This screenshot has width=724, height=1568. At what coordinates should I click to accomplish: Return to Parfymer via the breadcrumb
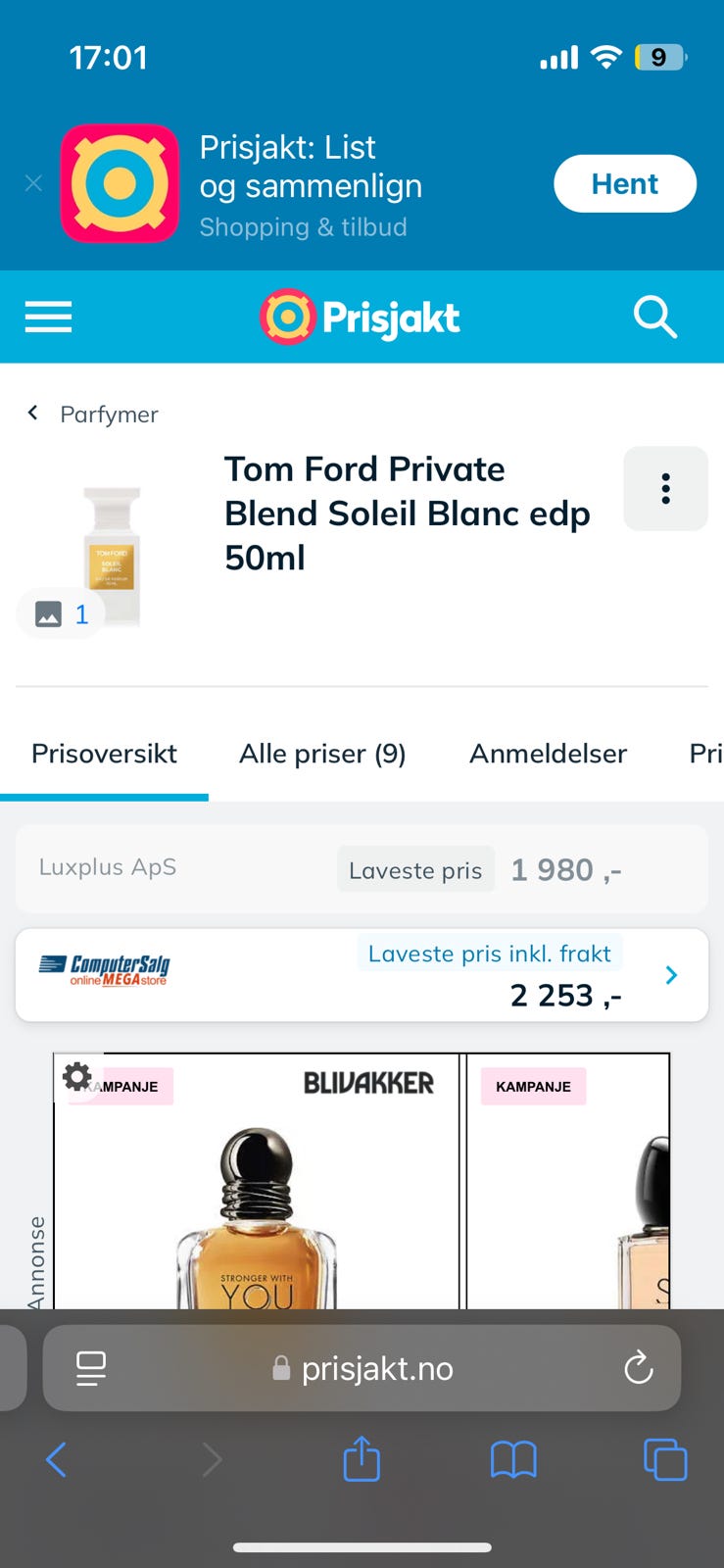click(93, 414)
